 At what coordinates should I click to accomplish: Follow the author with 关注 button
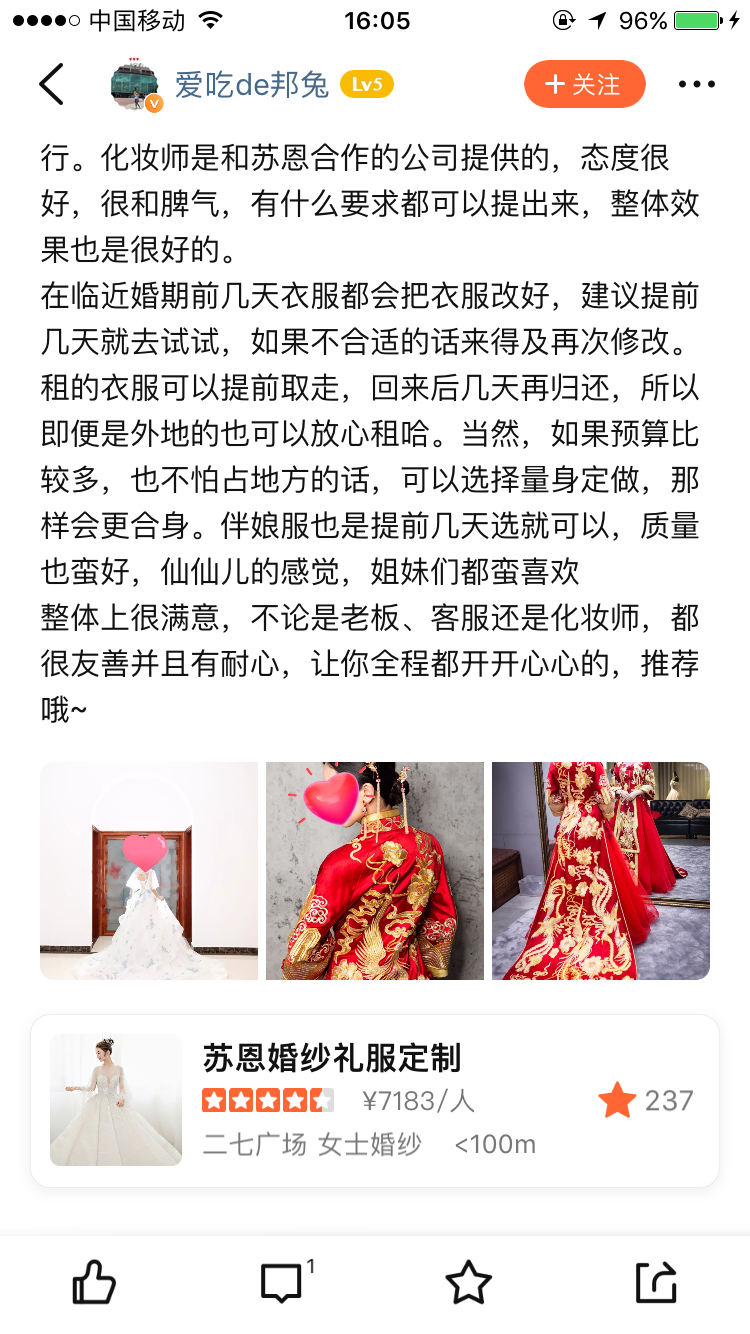[584, 84]
